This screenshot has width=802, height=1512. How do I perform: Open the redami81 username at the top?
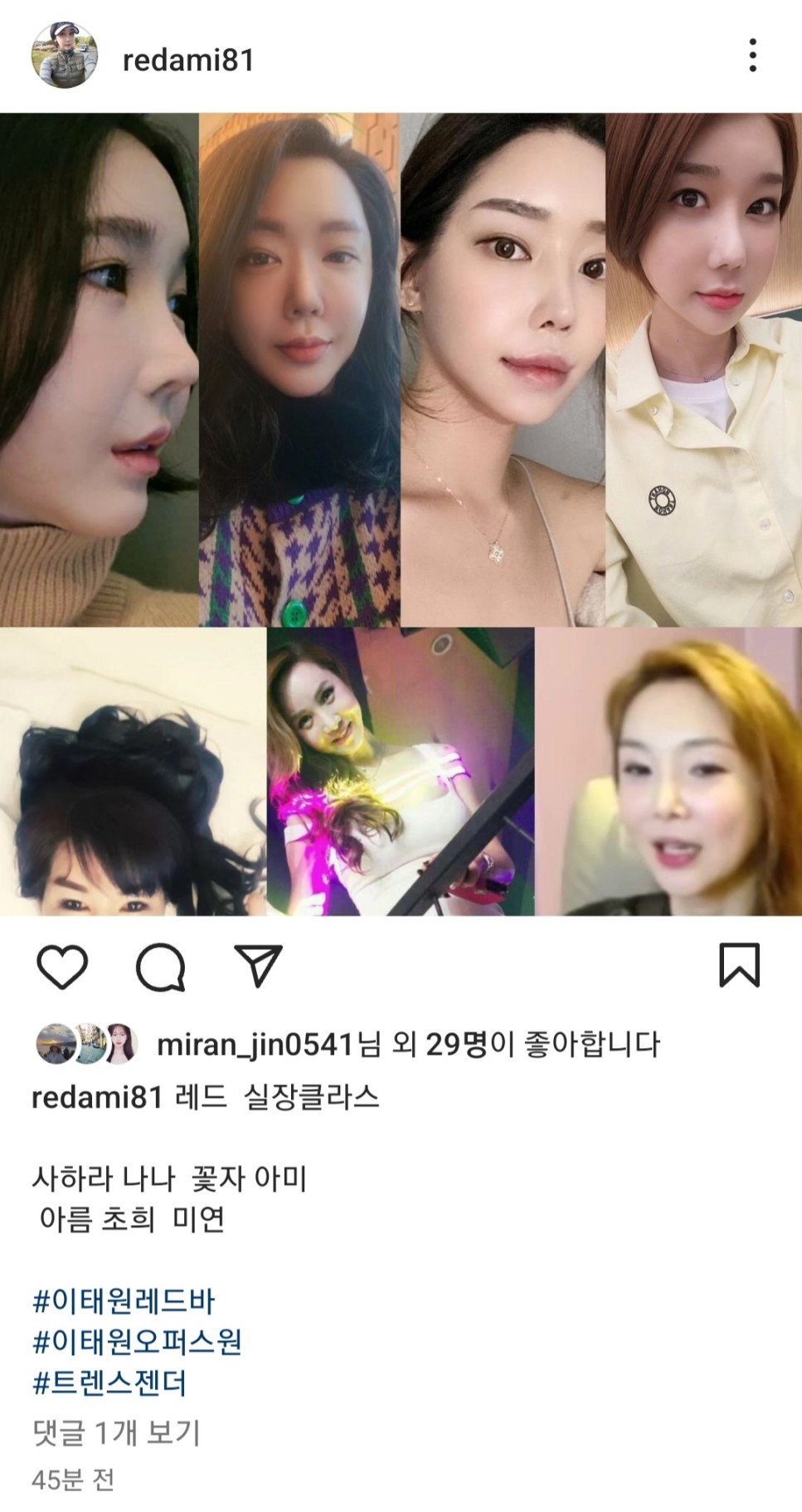(188, 60)
